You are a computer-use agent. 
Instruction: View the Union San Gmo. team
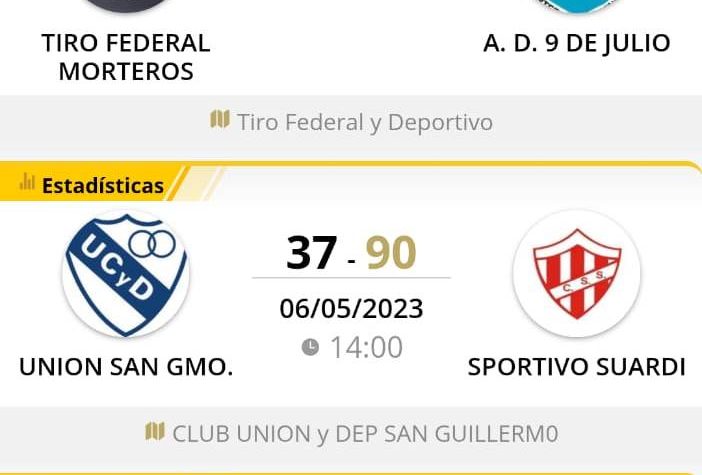coord(125,274)
